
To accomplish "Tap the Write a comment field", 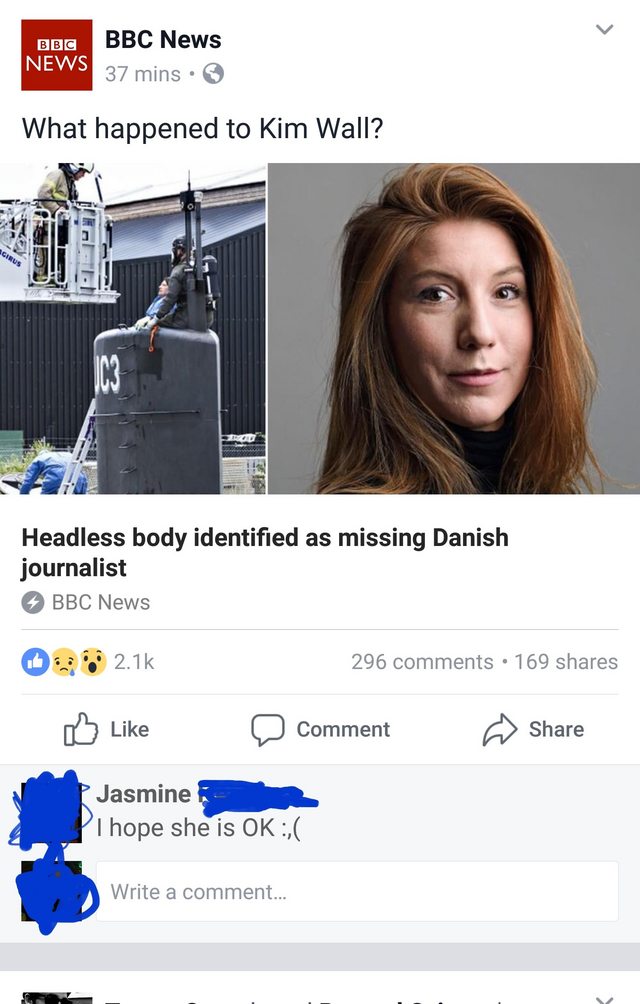I will coord(356,891).
